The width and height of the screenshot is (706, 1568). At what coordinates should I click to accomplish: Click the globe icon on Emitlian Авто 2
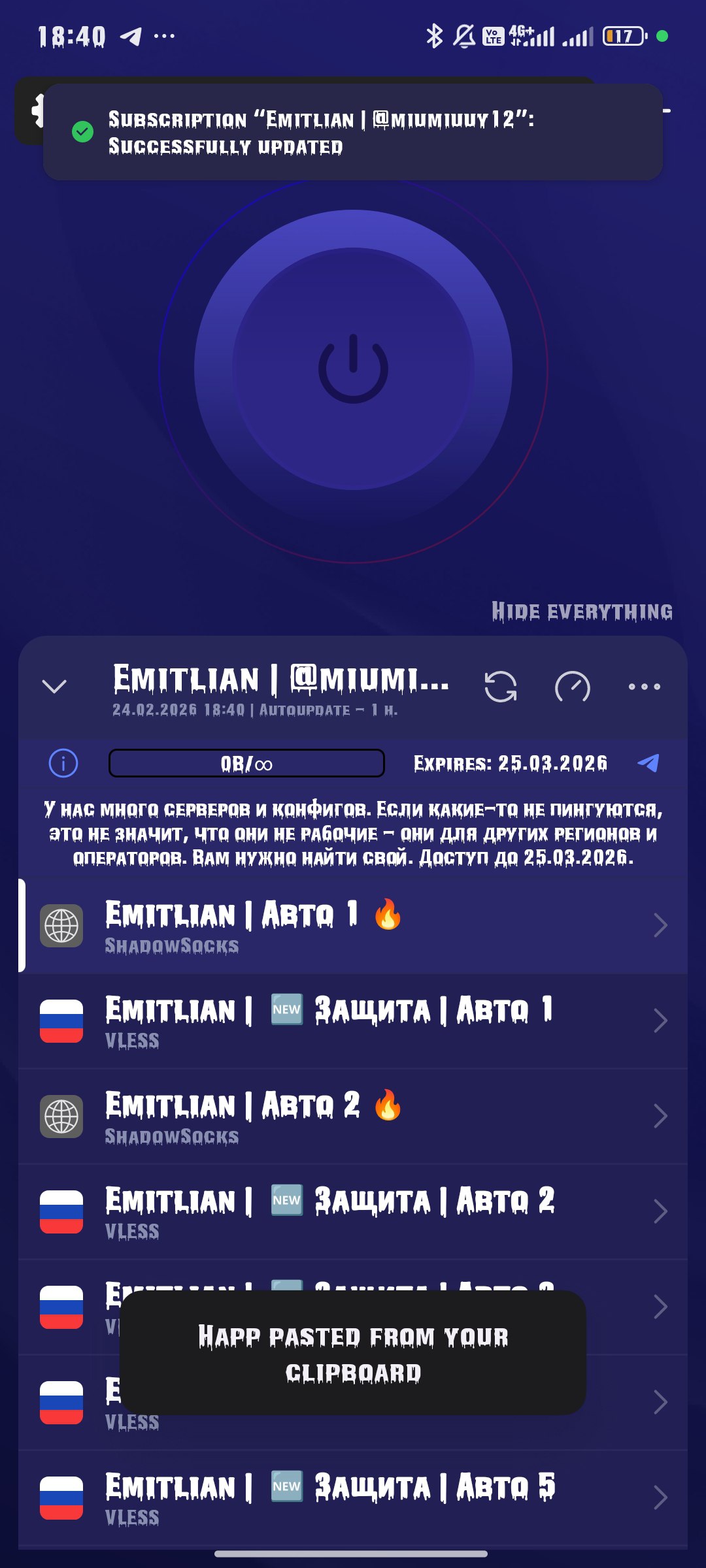62,1117
